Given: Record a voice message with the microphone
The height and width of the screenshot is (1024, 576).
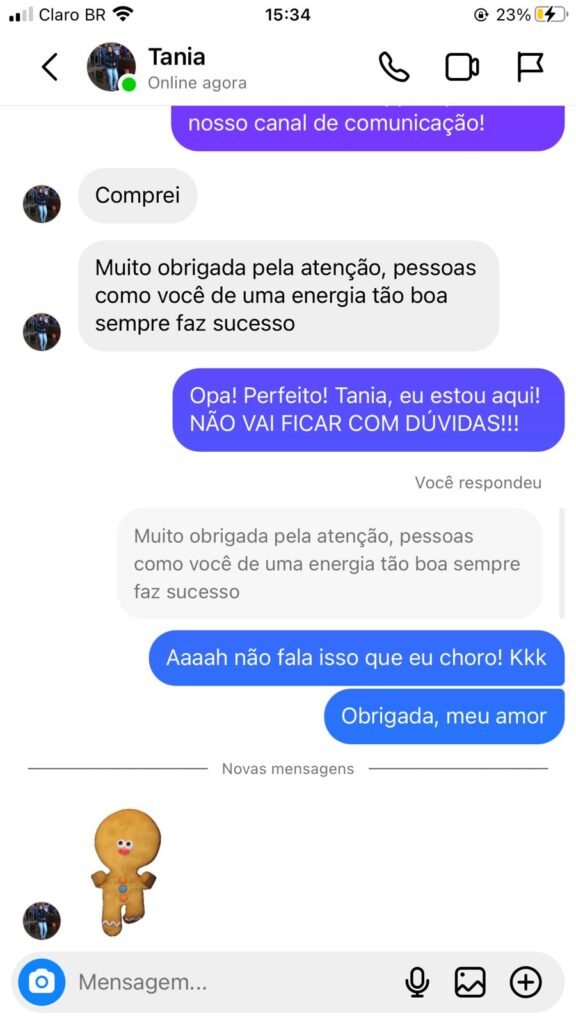Looking at the screenshot, I should tap(417, 982).
